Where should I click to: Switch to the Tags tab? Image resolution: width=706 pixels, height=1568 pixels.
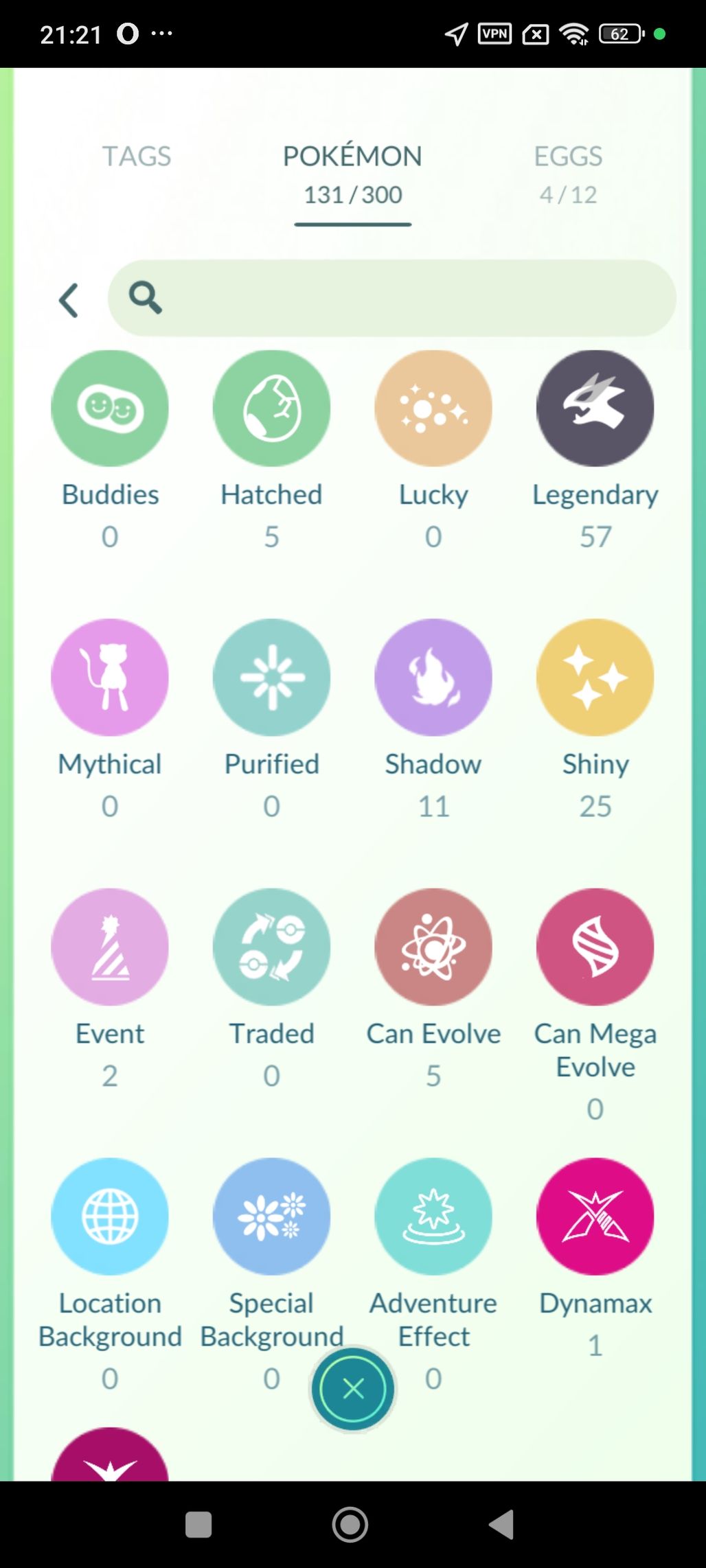click(x=137, y=157)
